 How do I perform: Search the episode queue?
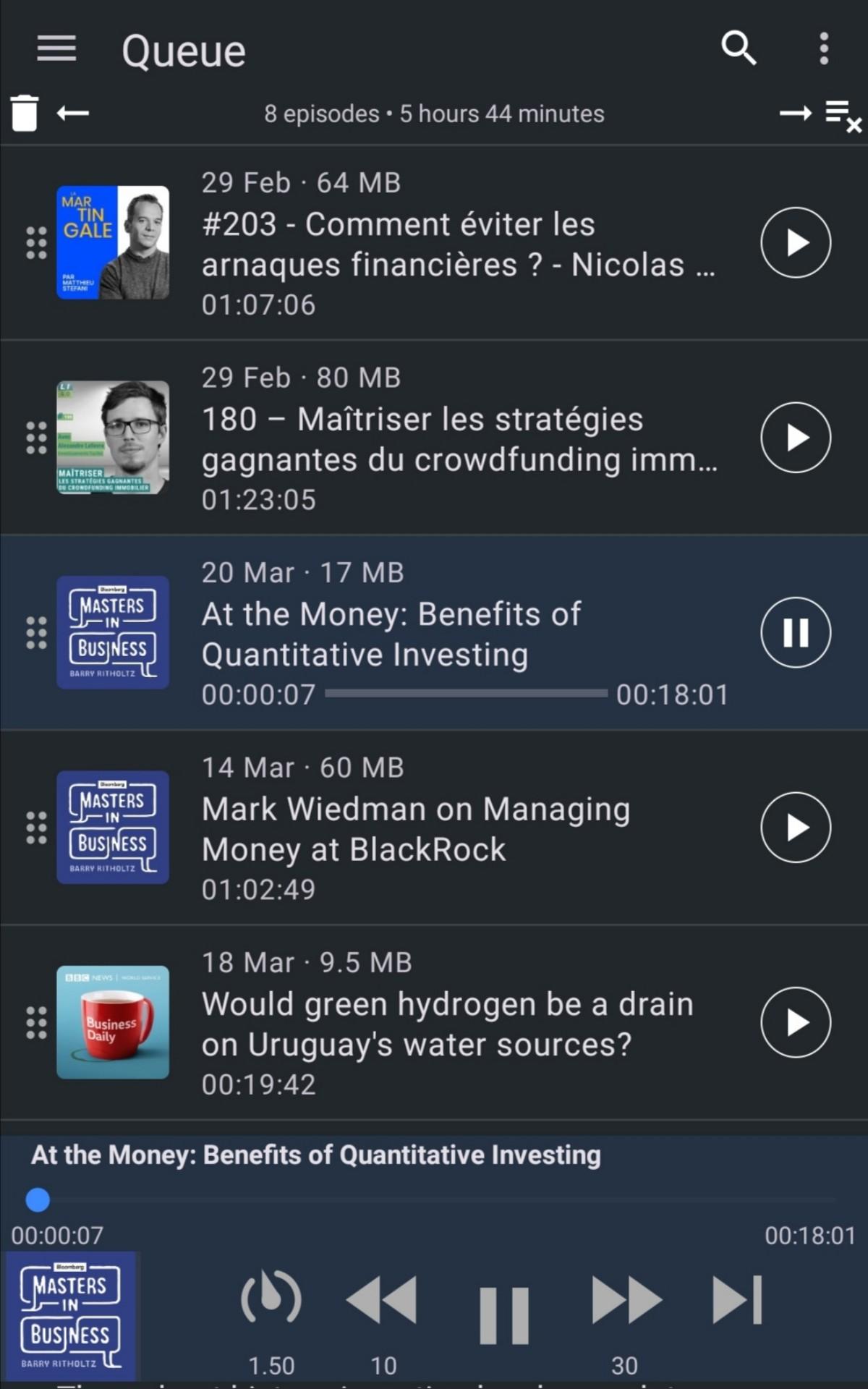tap(738, 49)
